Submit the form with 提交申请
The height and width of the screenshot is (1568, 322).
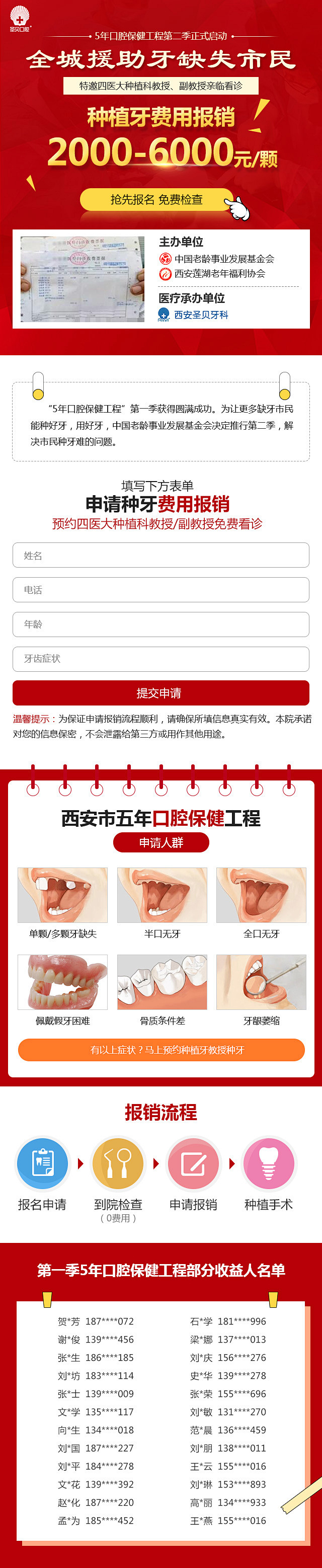click(x=160, y=693)
